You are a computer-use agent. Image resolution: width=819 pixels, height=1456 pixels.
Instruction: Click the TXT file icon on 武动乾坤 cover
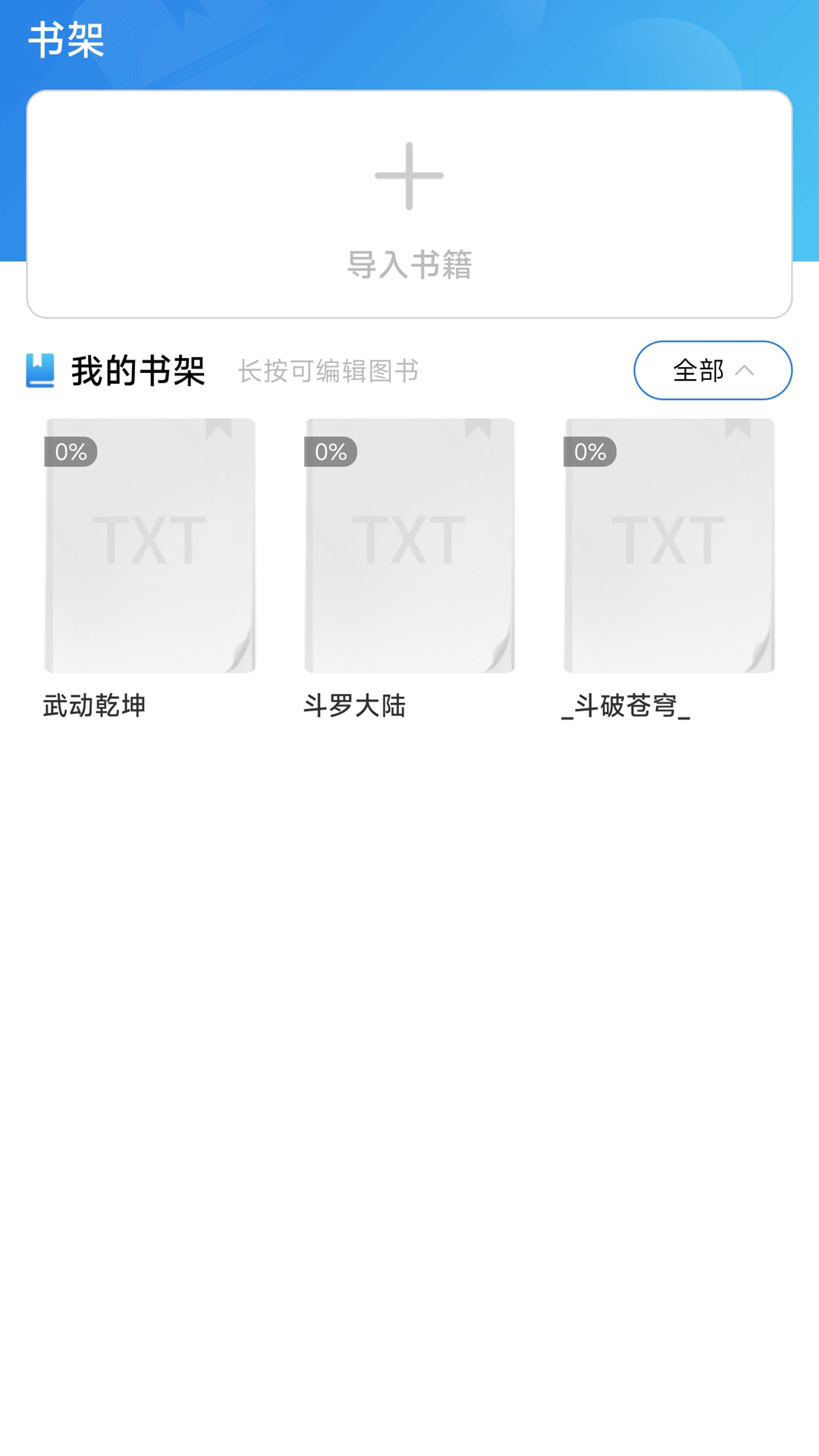point(150,538)
